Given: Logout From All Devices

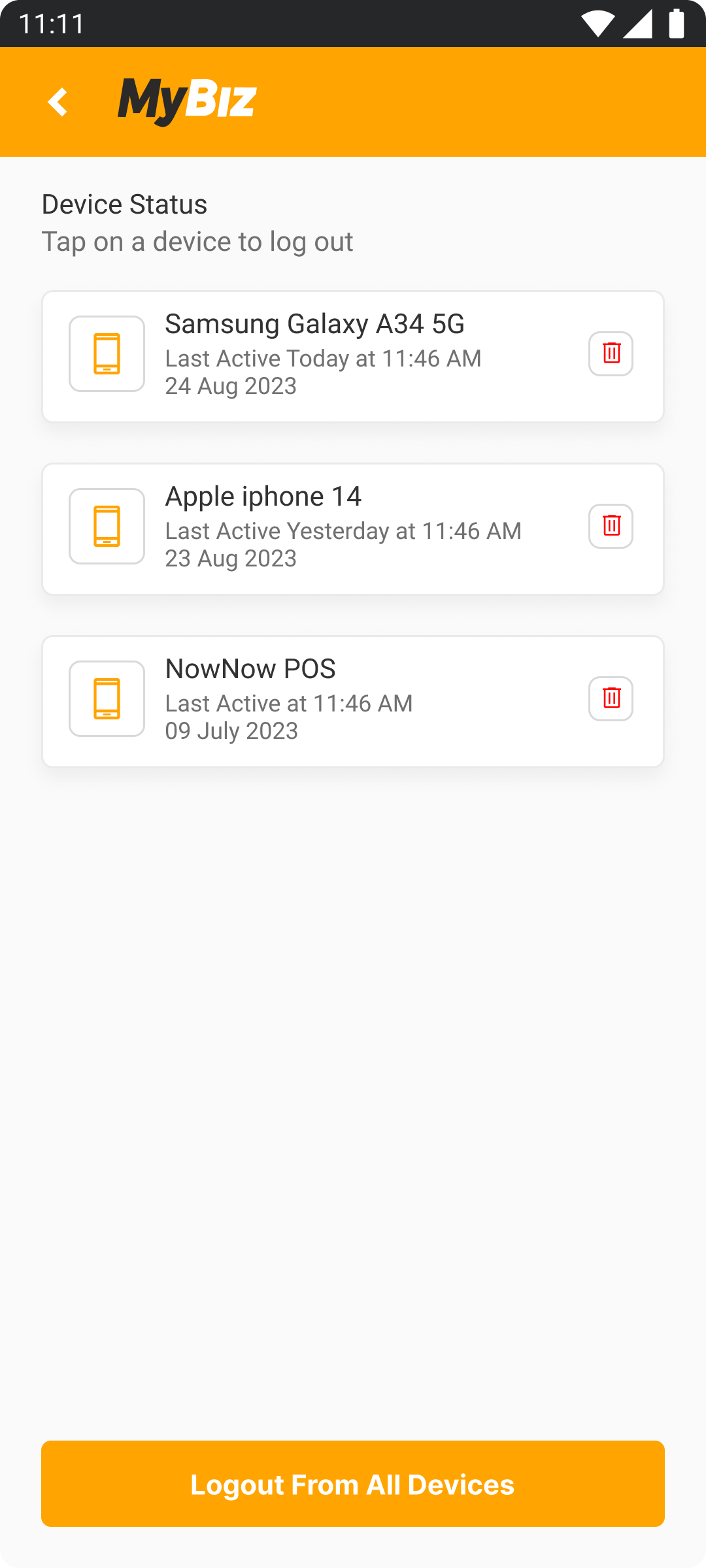Looking at the screenshot, I should coord(353,1484).
